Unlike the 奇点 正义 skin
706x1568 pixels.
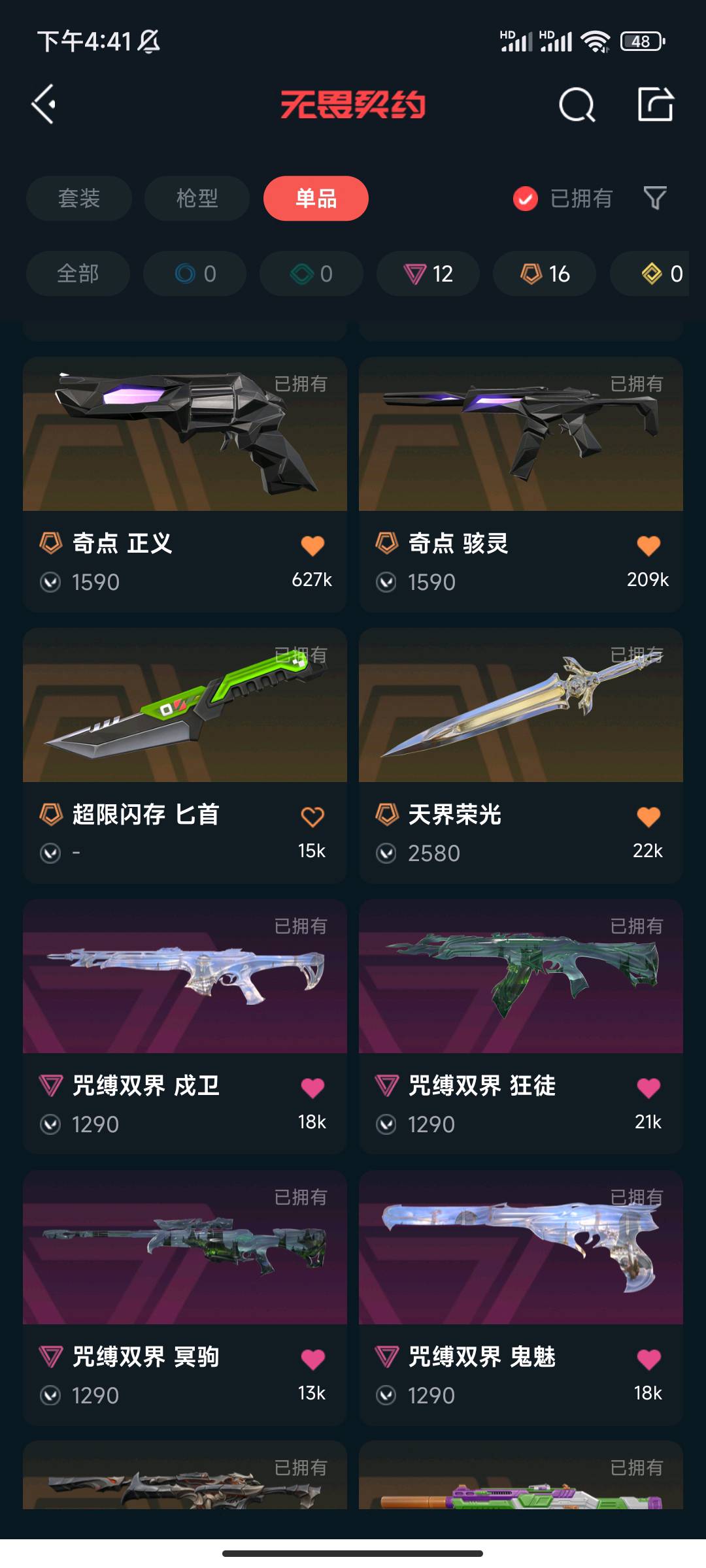(312, 546)
